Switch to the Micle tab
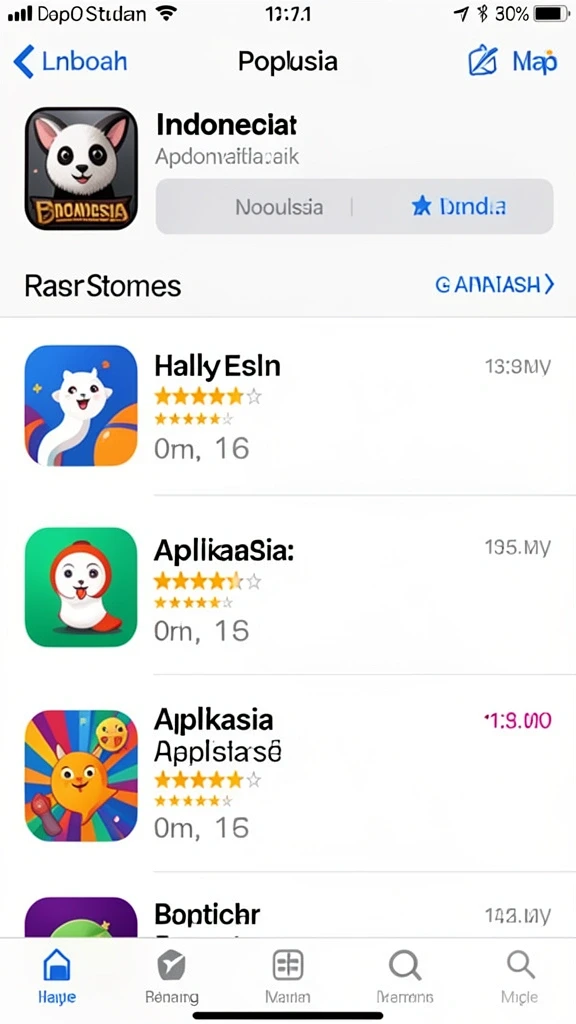This screenshot has height=1024, width=576. pos(520,978)
